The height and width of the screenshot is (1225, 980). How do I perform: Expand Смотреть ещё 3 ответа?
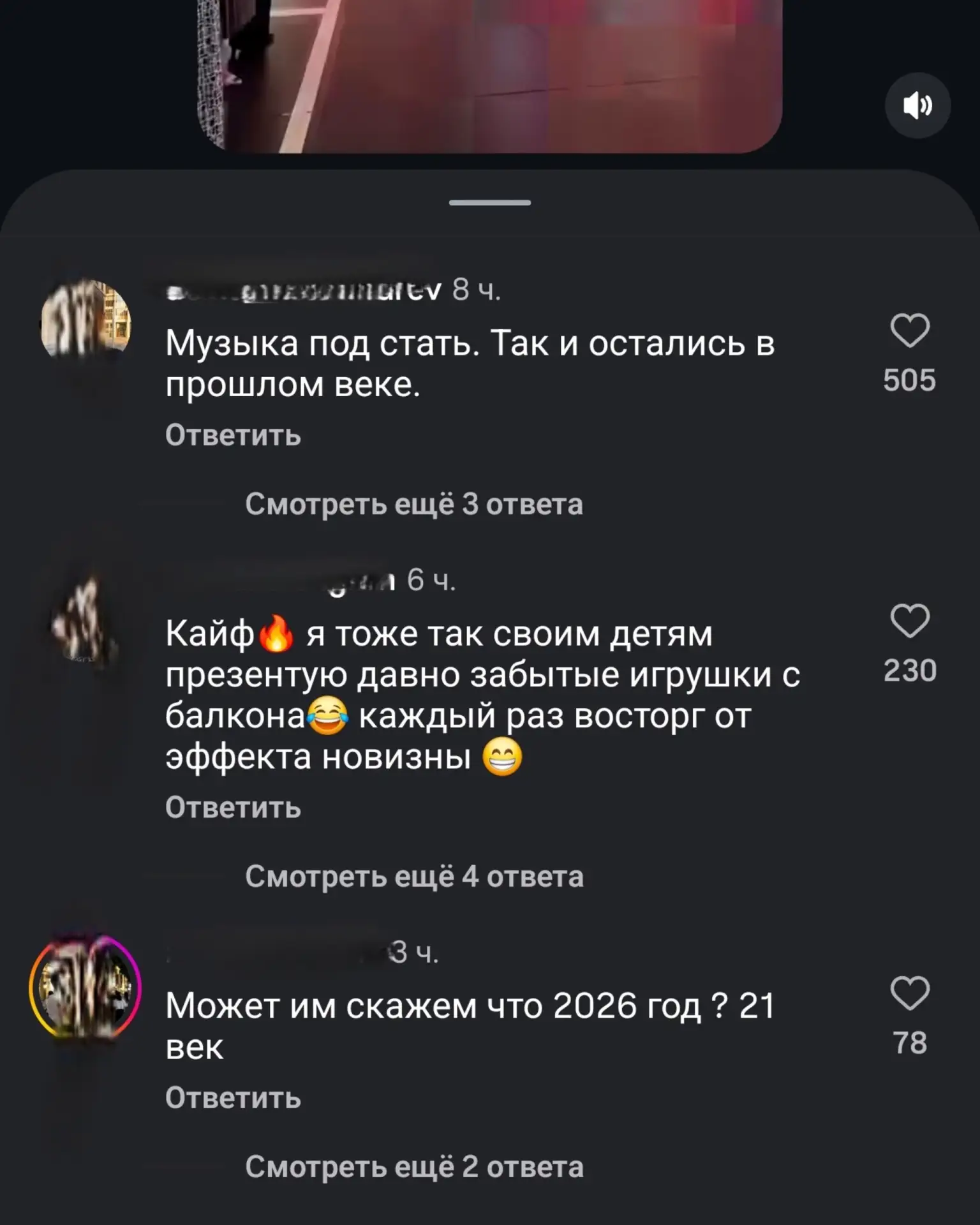[414, 504]
